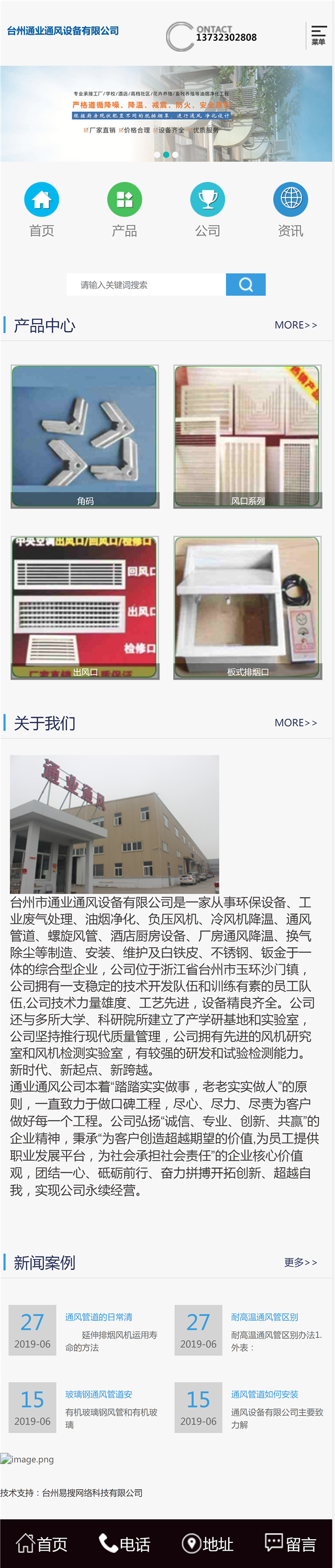335x1568 pixels.
Task: Open 更多 next to 新闻案例
Action: pyautogui.click(x=300, y=1262)
